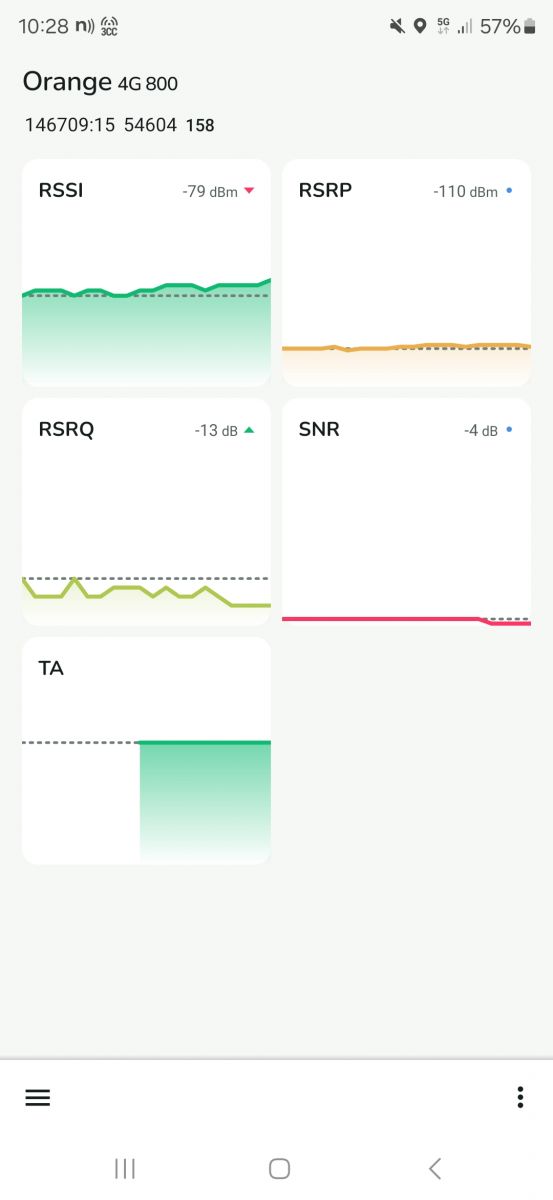553x1200 pixels.
Task: View the SNR chart card
Action: tap(406, 512)
